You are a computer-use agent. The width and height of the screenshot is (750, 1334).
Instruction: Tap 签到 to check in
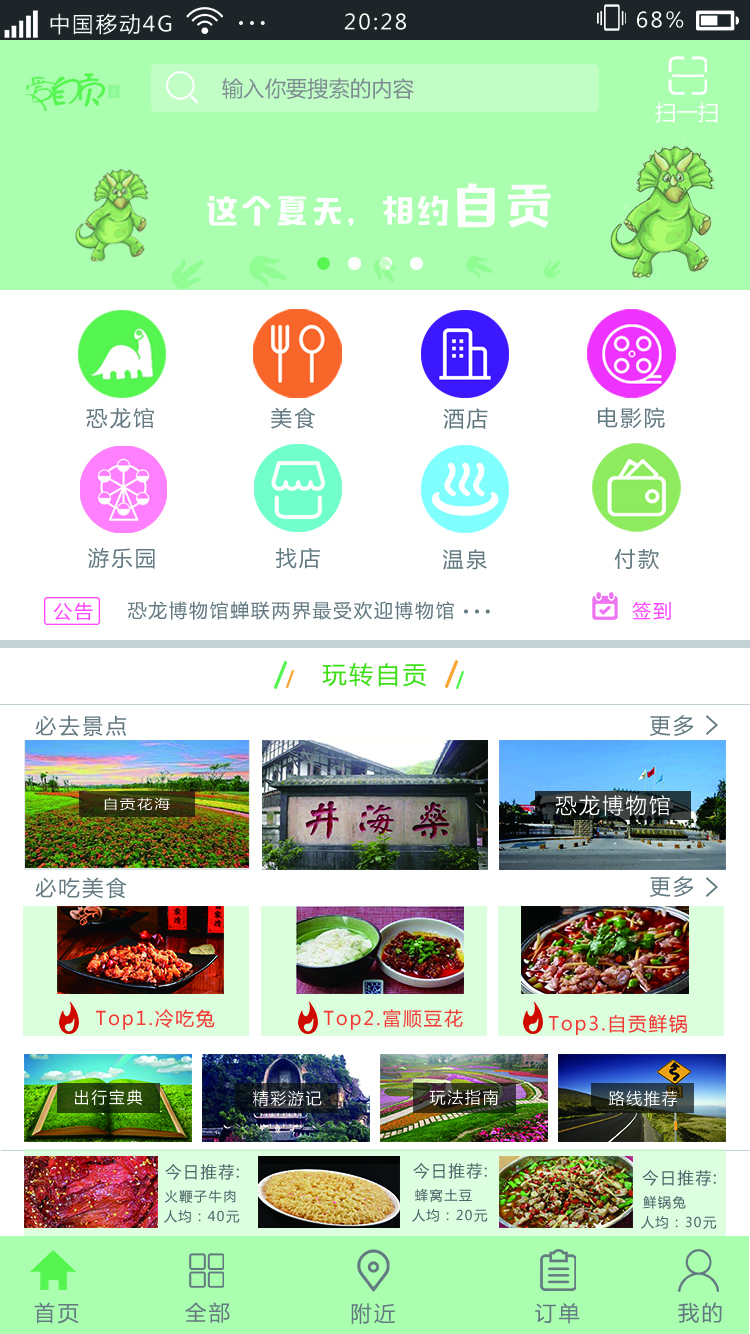(632, 609)
